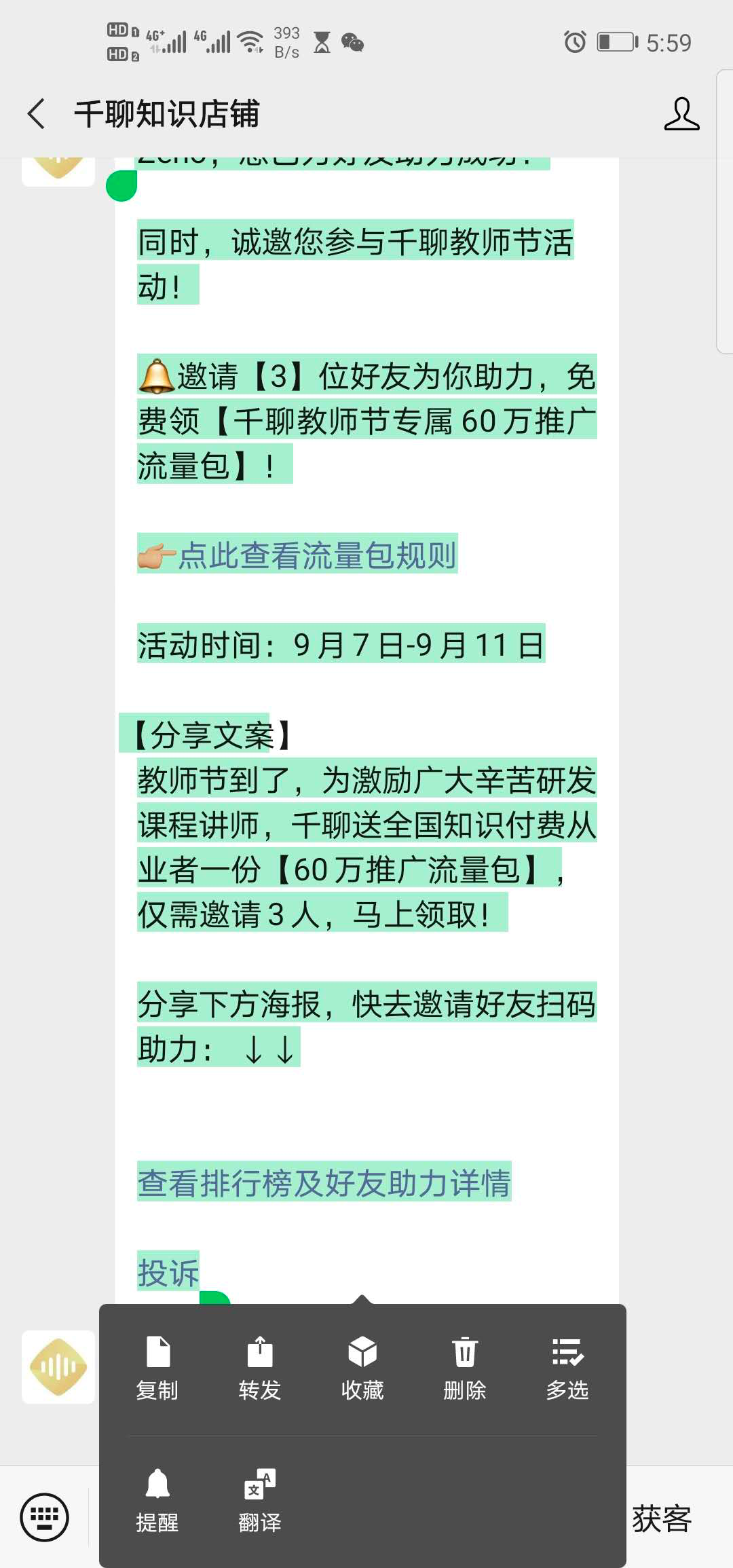Open the 获客 menu
This screenshot has height=1568, width=733.
point(662,1518)
